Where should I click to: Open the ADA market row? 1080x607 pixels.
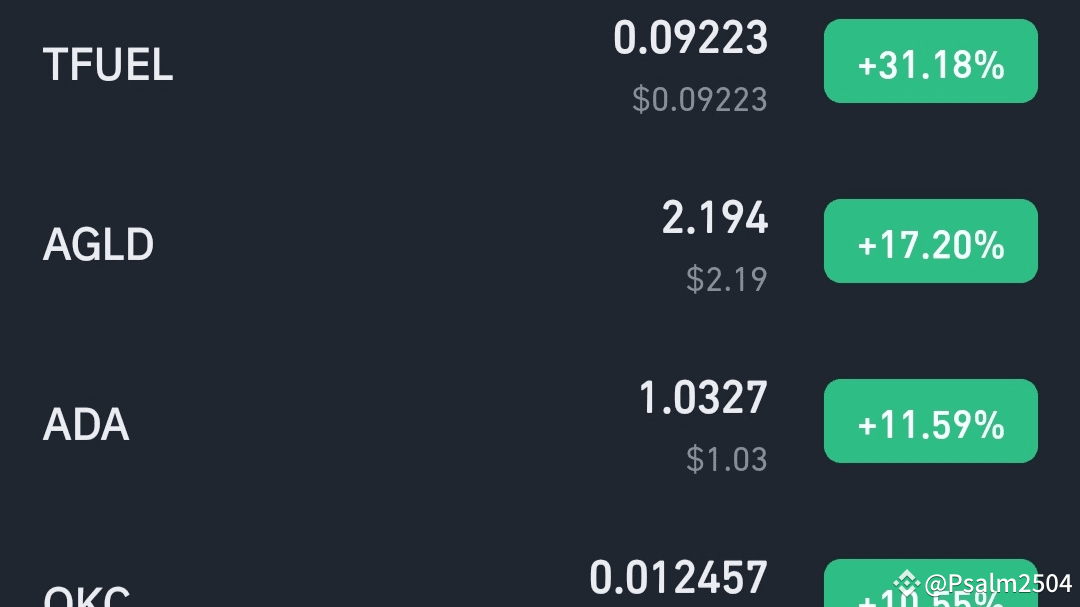point(540,422)
